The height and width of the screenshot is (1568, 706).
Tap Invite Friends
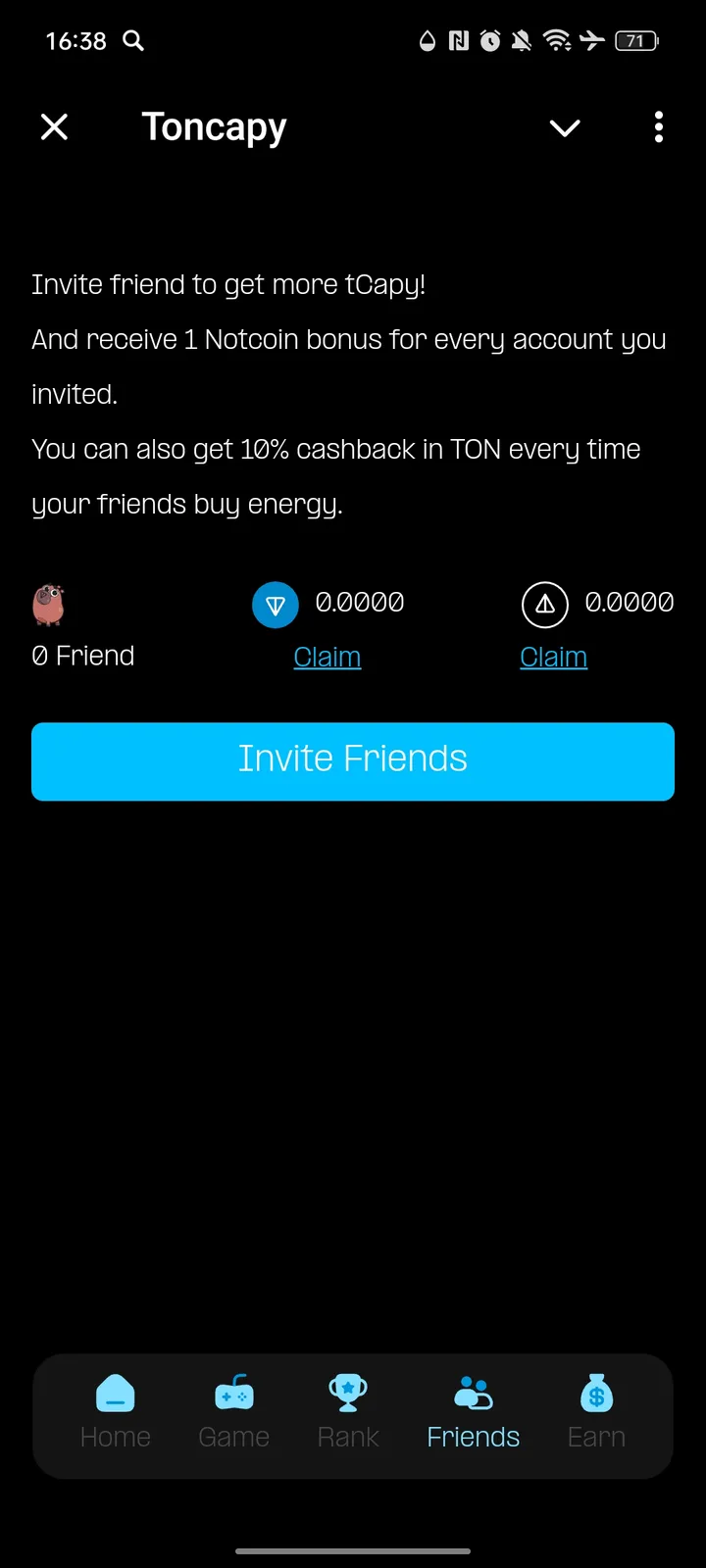pyautogui.click(x=353, y=761)
